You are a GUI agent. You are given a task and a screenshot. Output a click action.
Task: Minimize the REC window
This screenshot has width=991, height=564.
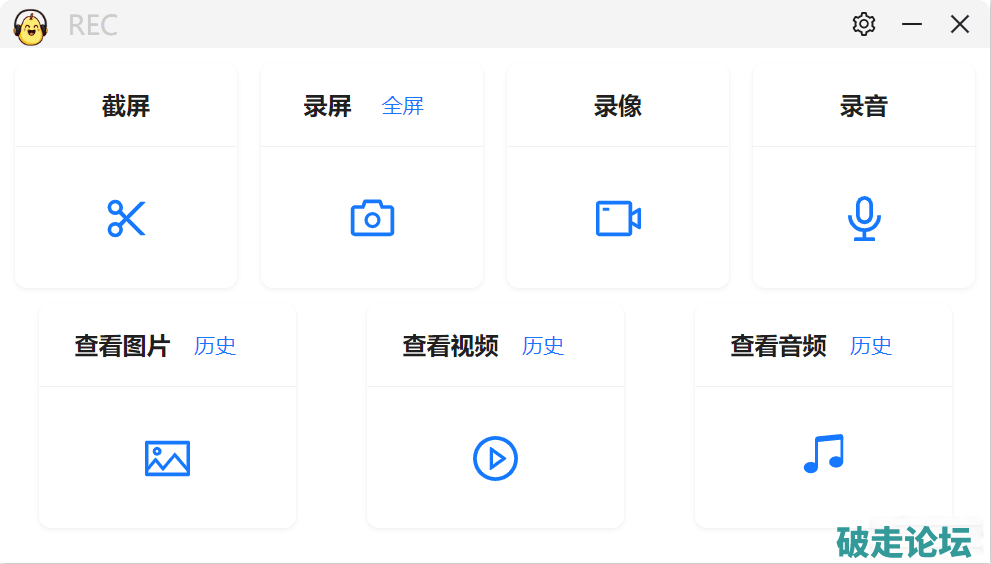[912, 24]
